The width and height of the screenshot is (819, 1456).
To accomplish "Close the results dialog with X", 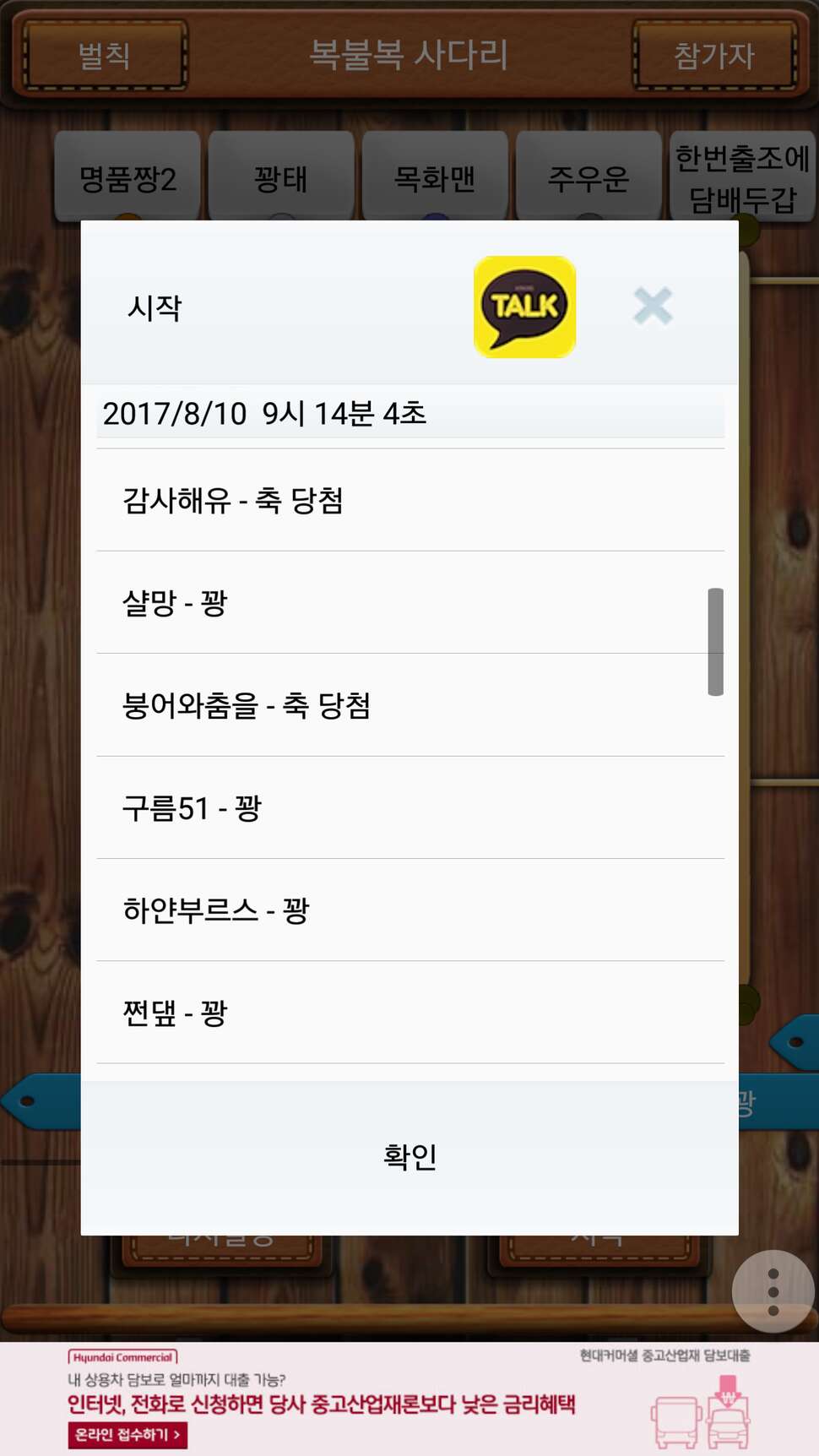I will coord(653,306).
